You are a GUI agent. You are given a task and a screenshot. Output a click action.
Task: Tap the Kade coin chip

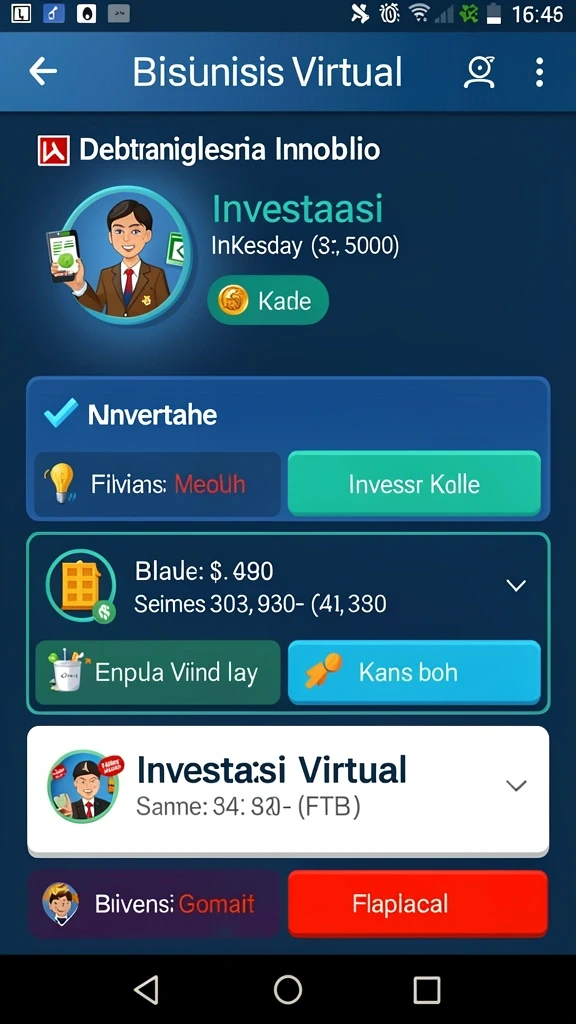pyautogui.click(x=268, y=300)
